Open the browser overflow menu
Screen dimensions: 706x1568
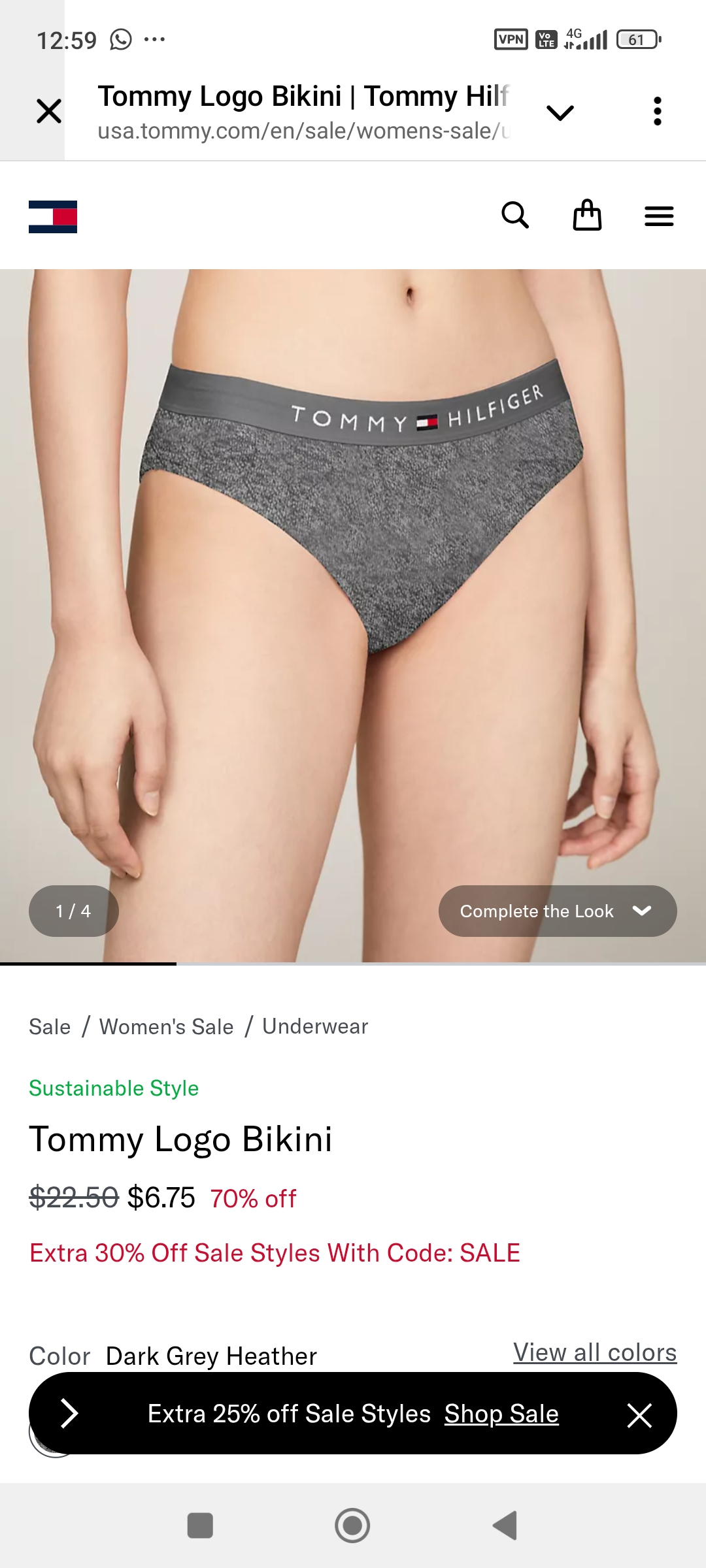click(657, 111)
